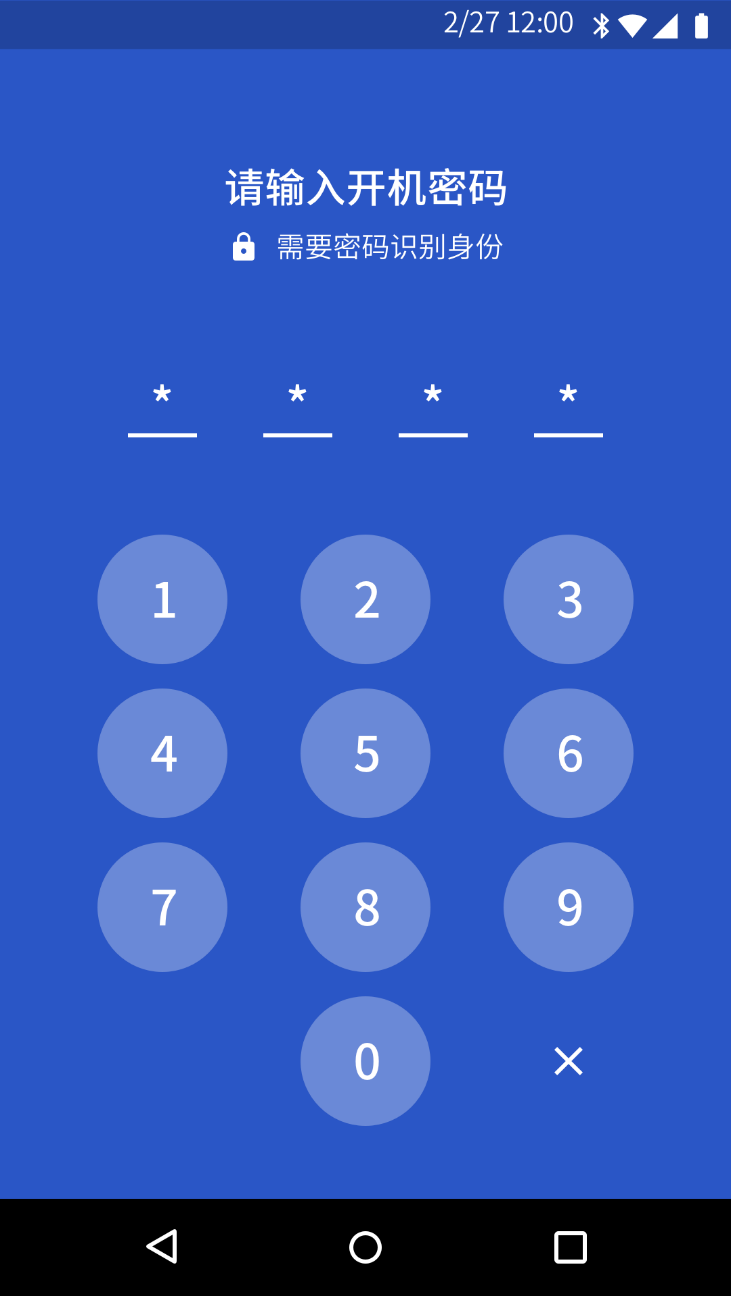Enter digit 5 for the password
The image size is (731, 1296).
[365, 753]
